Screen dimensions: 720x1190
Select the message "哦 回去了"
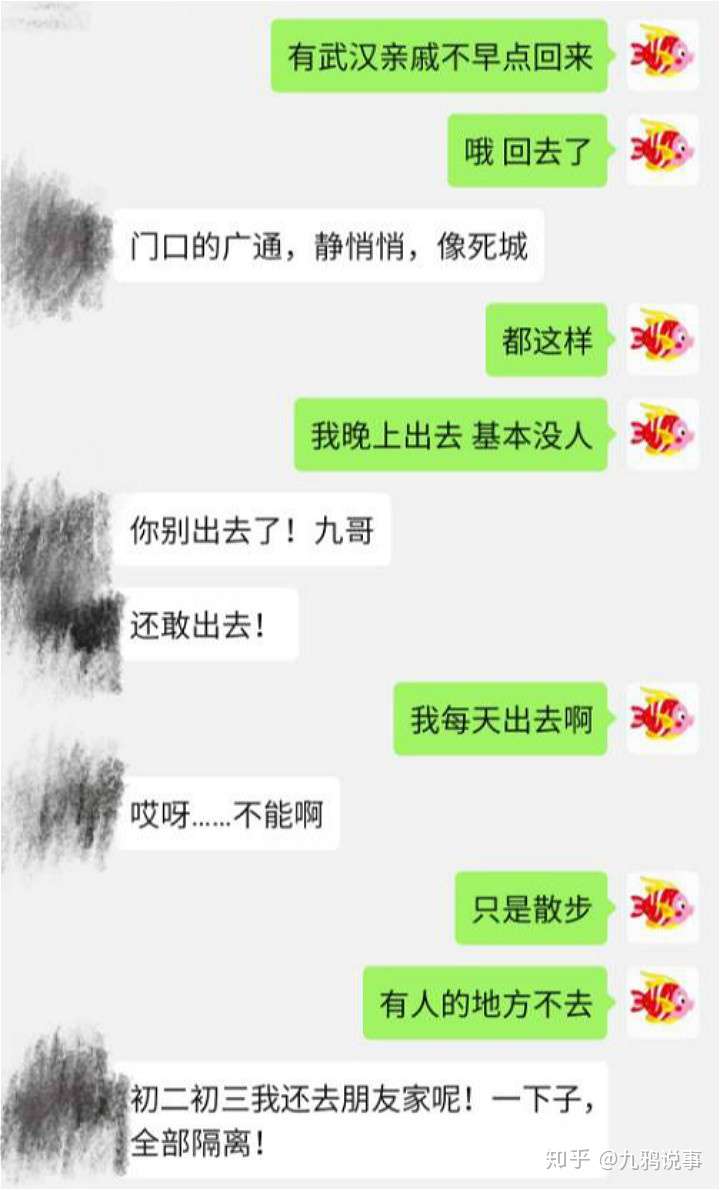[x=527, y=152]
